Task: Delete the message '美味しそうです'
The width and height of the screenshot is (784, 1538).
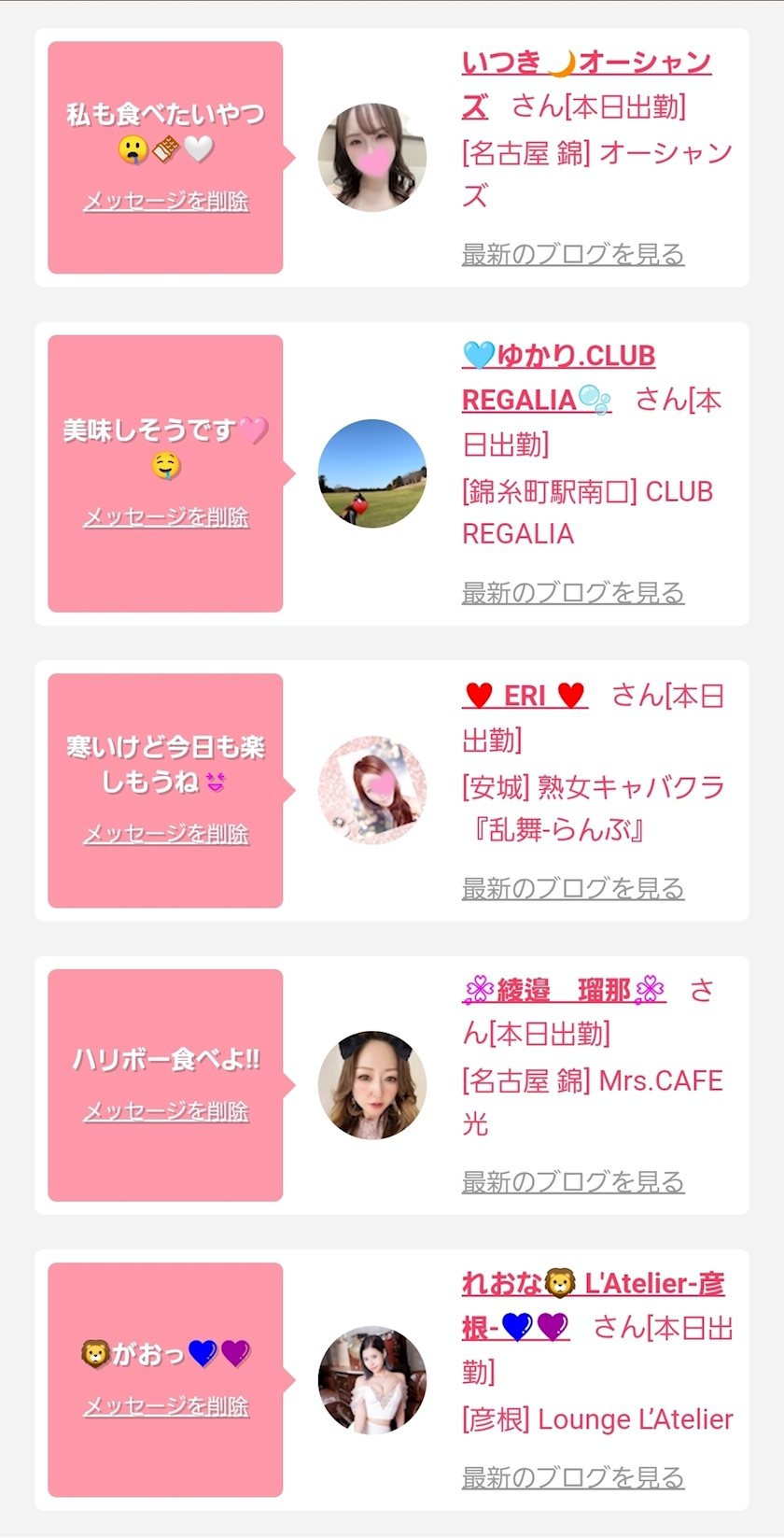Action: [166, 516]
